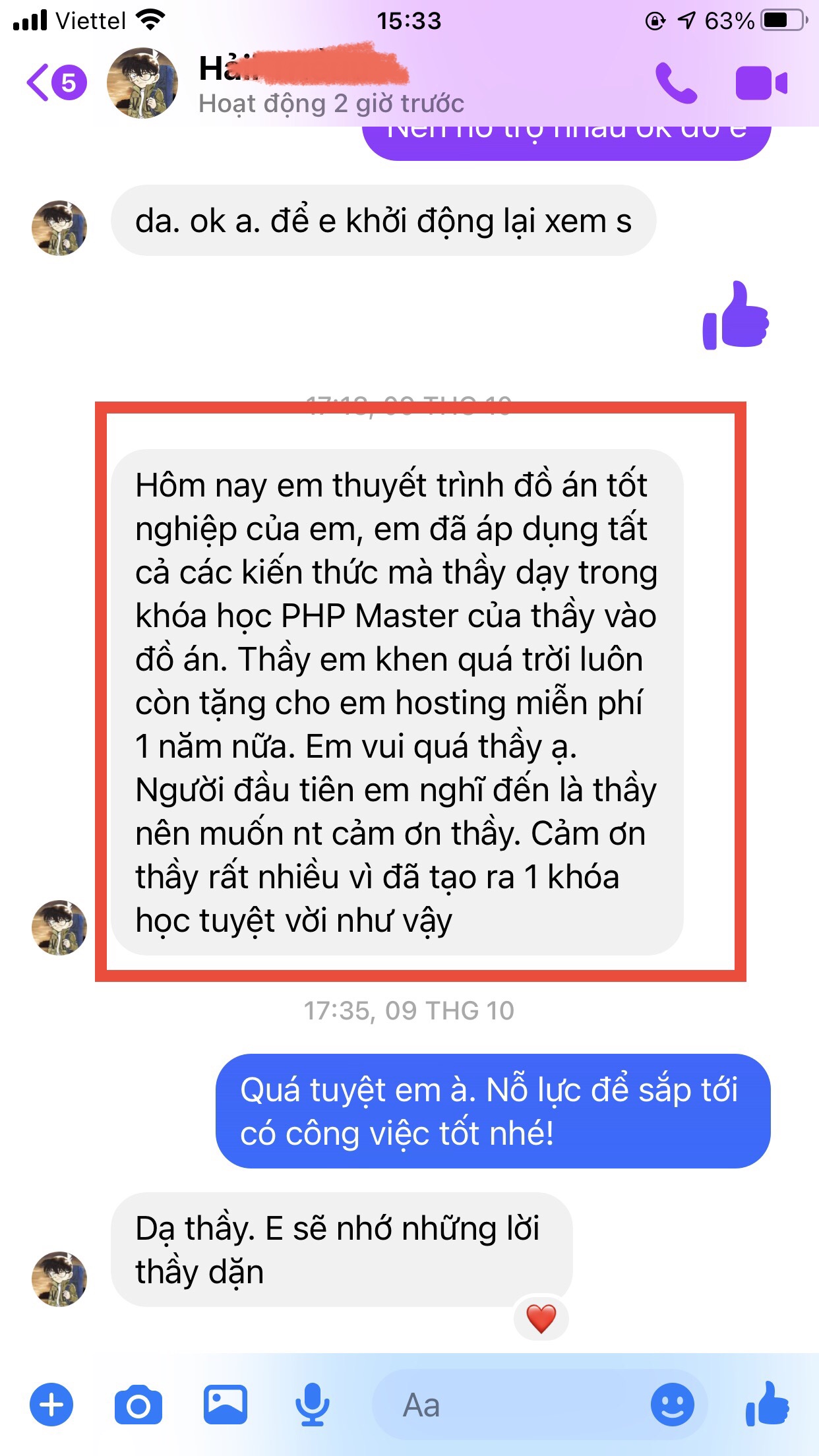Open the photo gallery picker
The image size is (819, 1456).
(226, 1405)
